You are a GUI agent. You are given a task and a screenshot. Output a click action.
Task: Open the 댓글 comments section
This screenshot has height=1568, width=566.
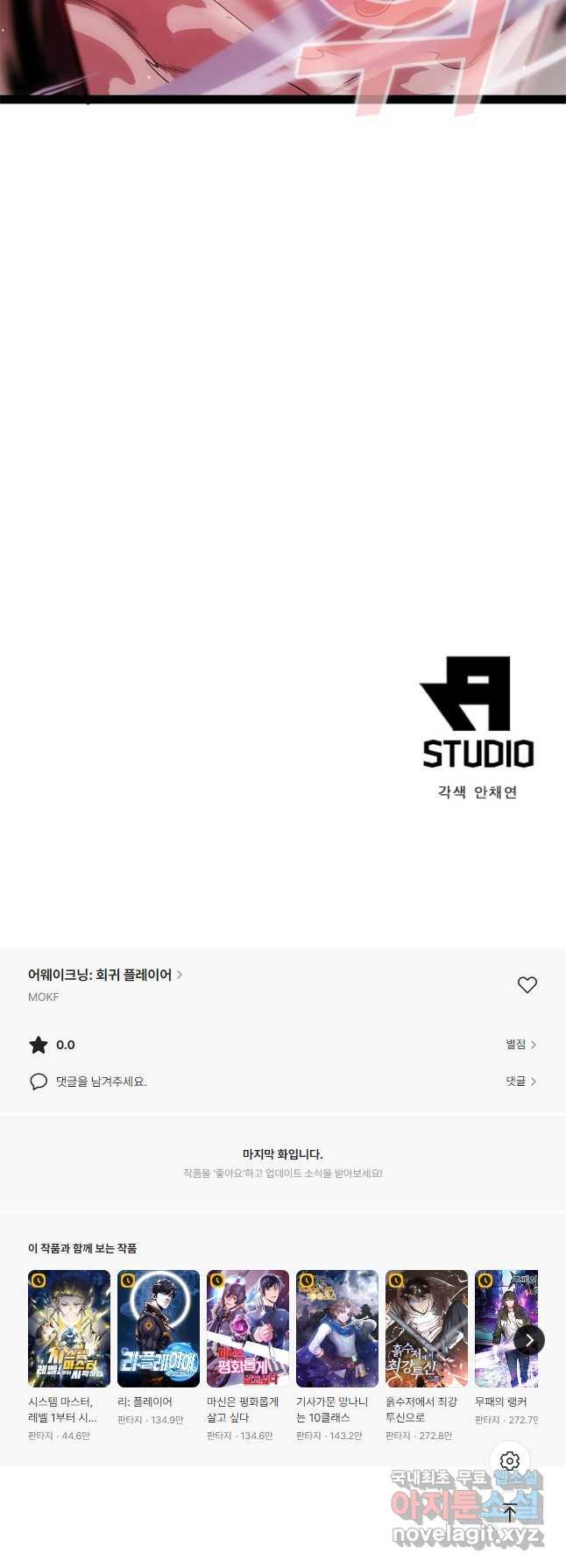click(x=520, y=1082)
